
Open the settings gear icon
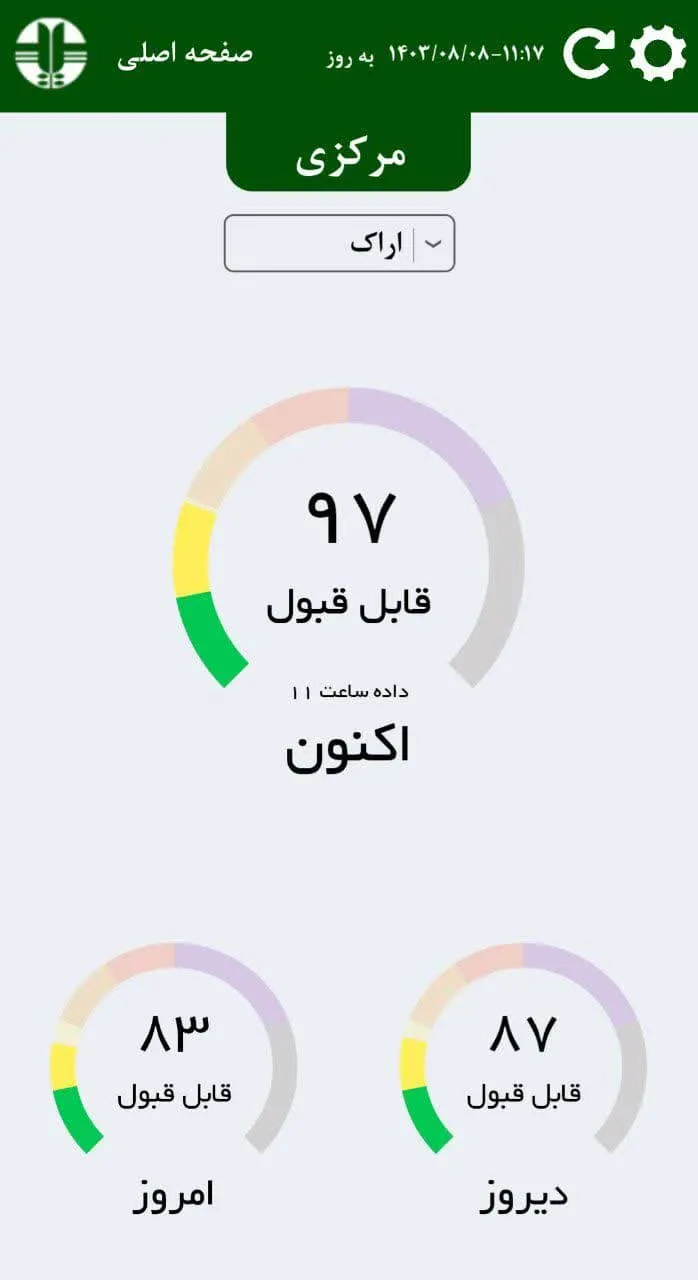click(658, 53)
